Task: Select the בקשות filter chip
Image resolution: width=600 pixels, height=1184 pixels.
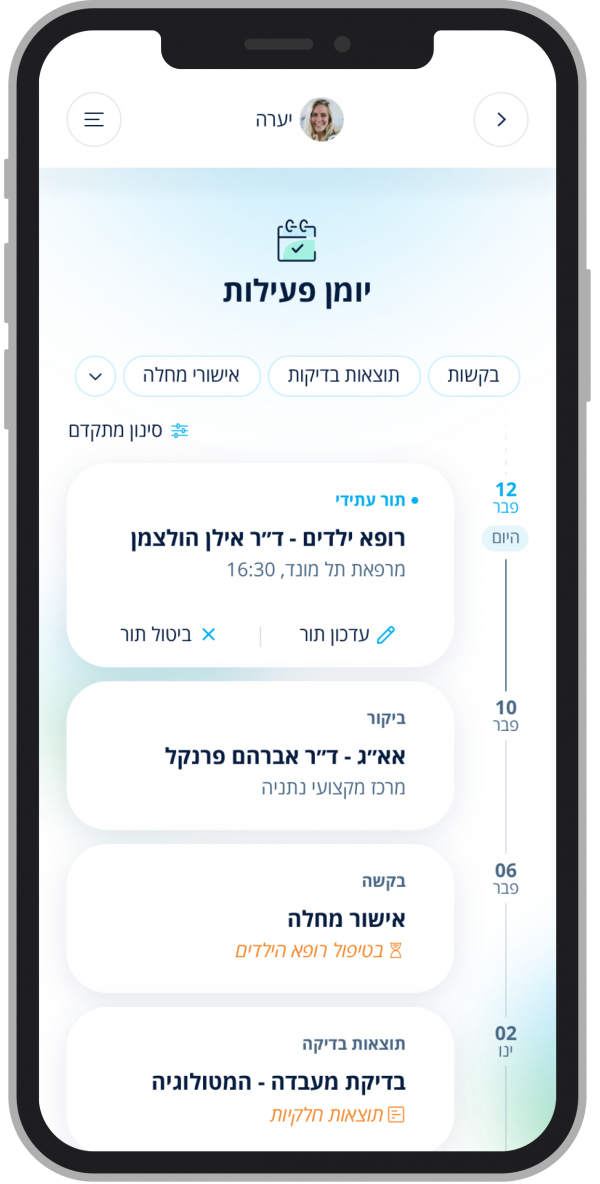Action: 474,376
